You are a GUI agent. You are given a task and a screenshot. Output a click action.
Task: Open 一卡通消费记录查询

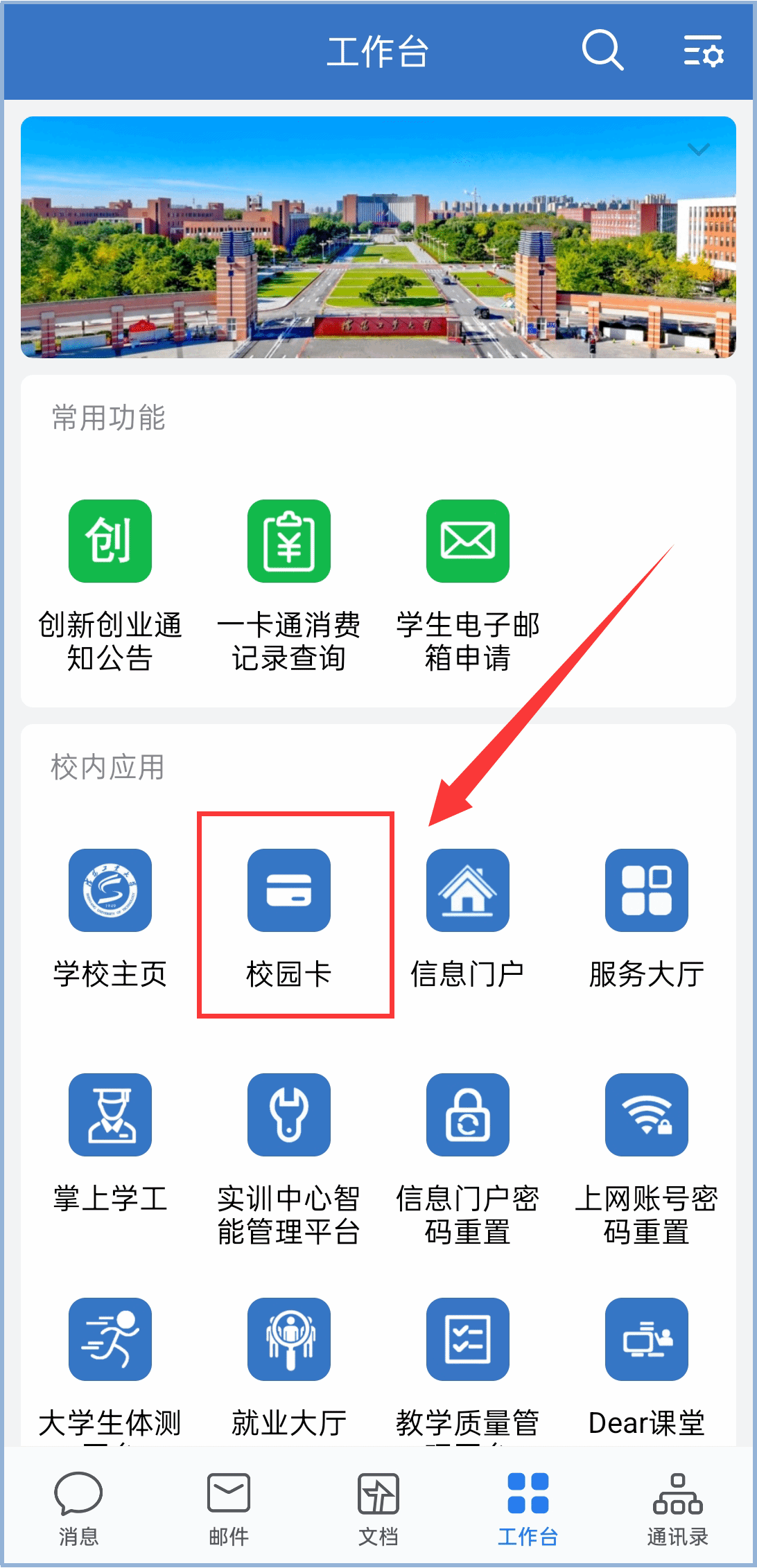[288, 542]
